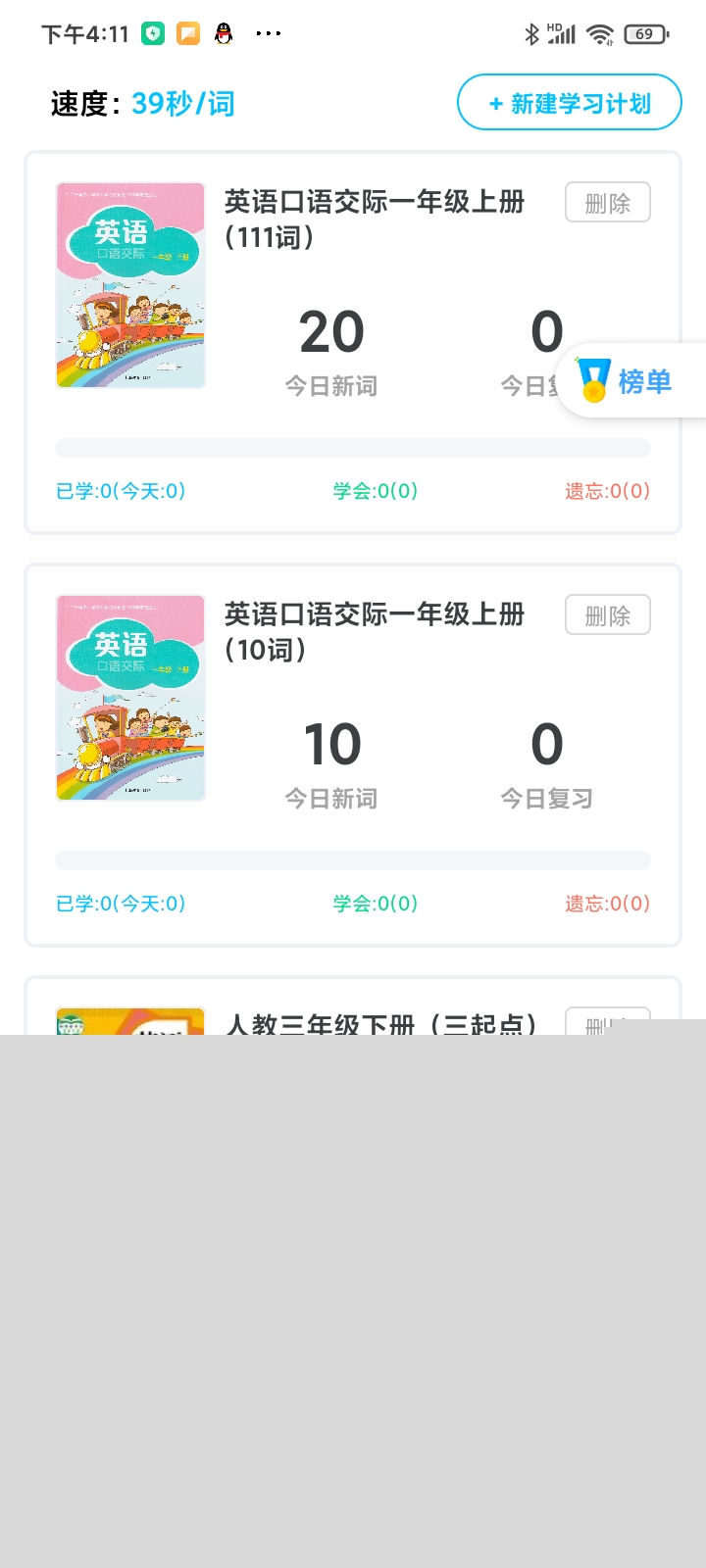Image resolution: width=706 pixels, height=1568 pixels.
Task: Select the Wi-Fi icon in the status bar
Action: pyautogui.click(x=599, y=32)
